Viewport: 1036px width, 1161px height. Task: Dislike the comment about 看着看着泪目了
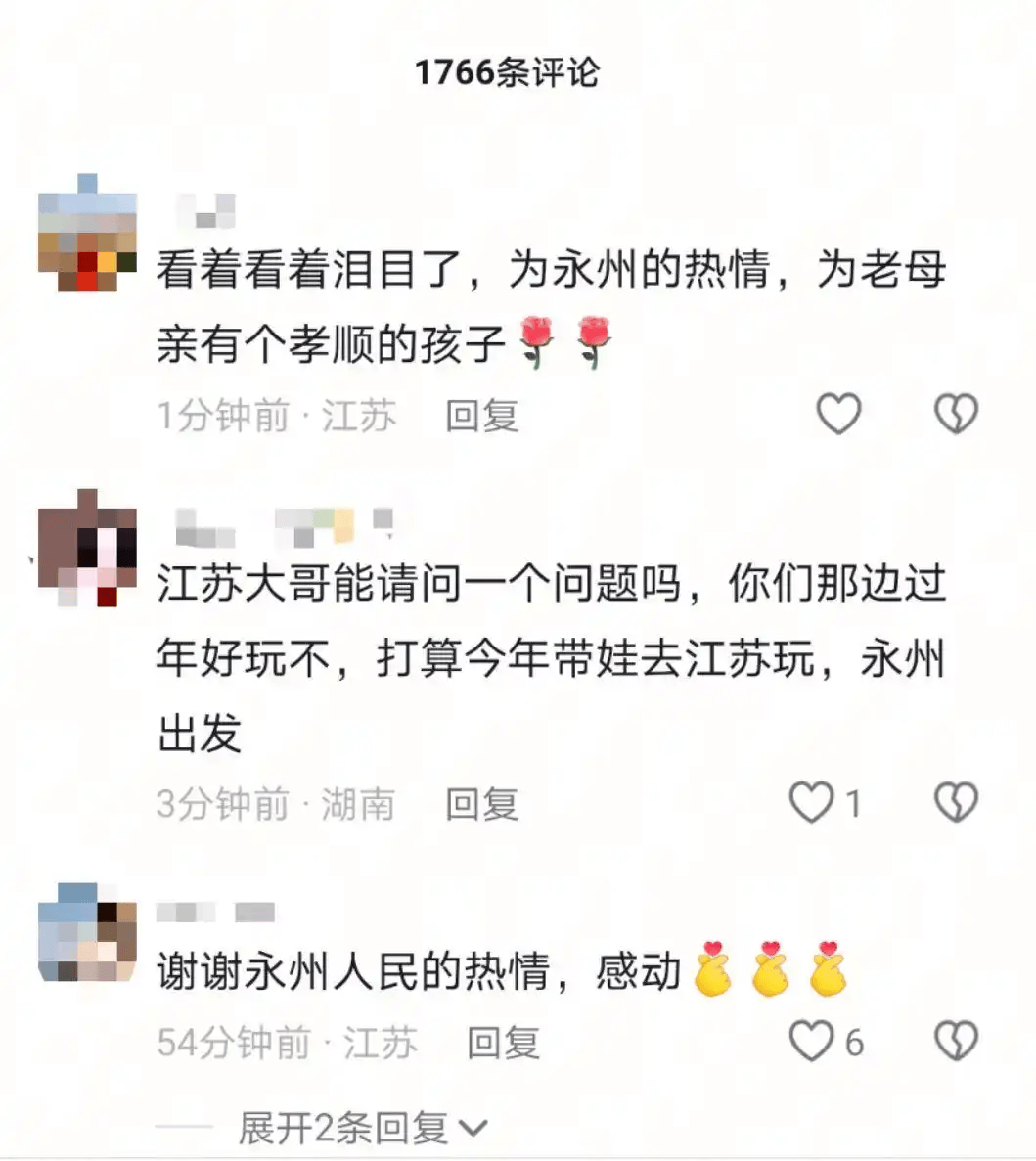(x=956, y=414)
